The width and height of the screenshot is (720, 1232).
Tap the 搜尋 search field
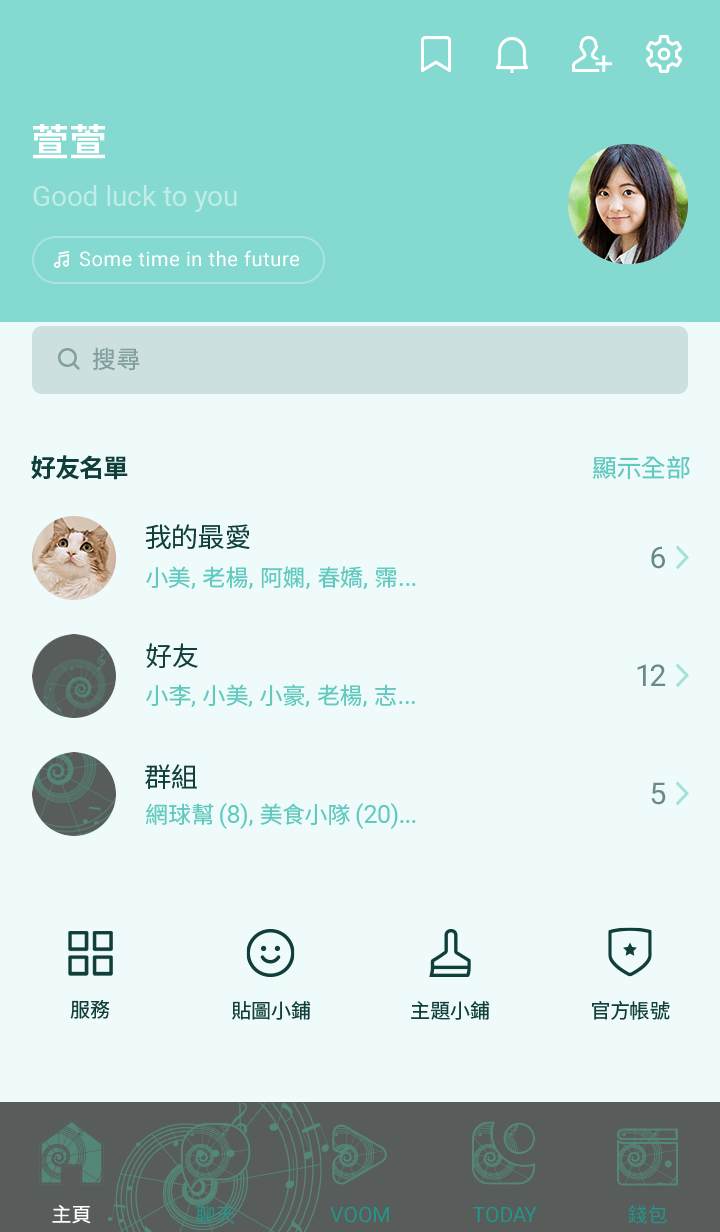pos(360,360)
